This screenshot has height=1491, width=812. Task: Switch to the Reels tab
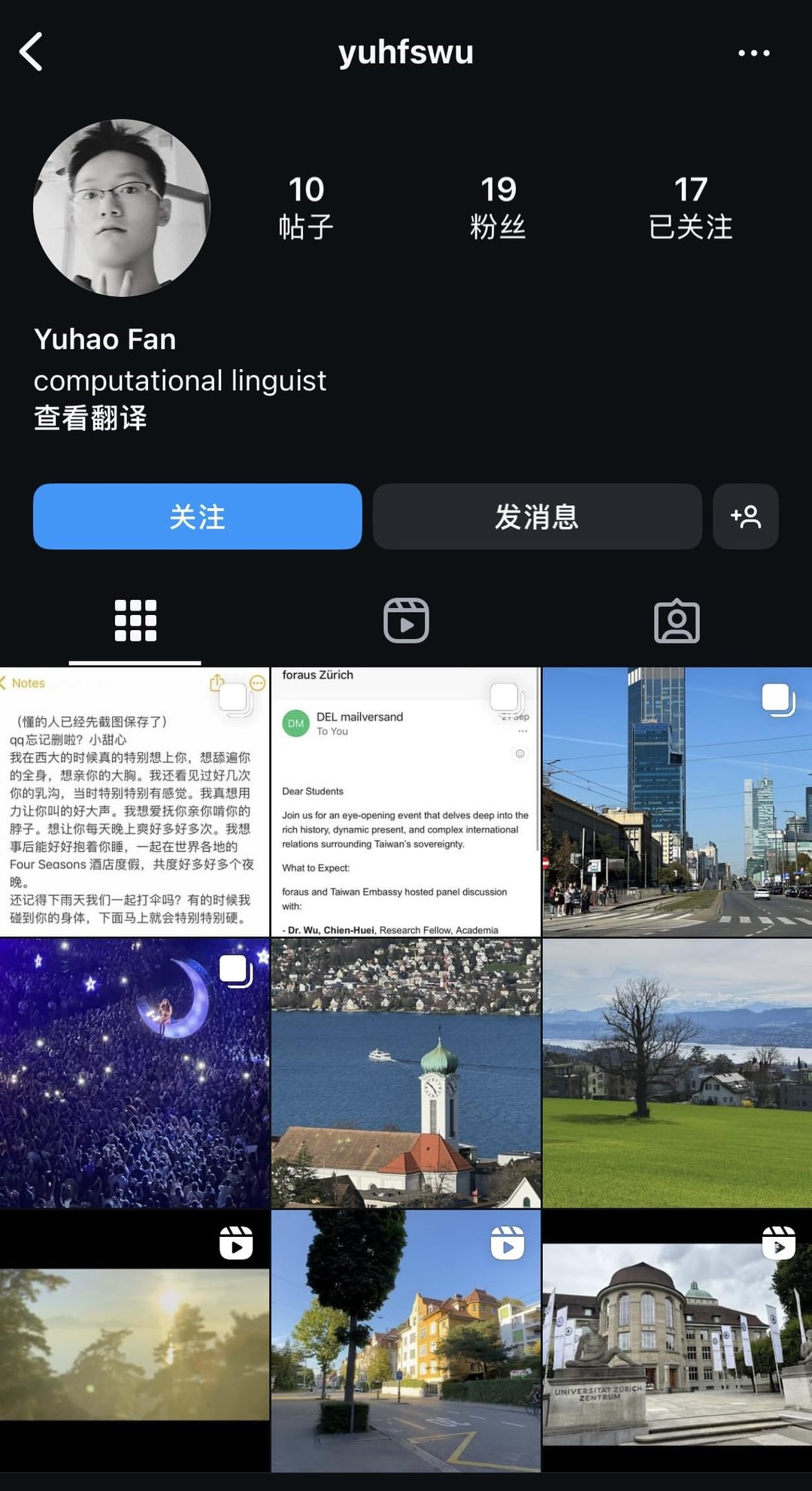(x=406, y=620)
